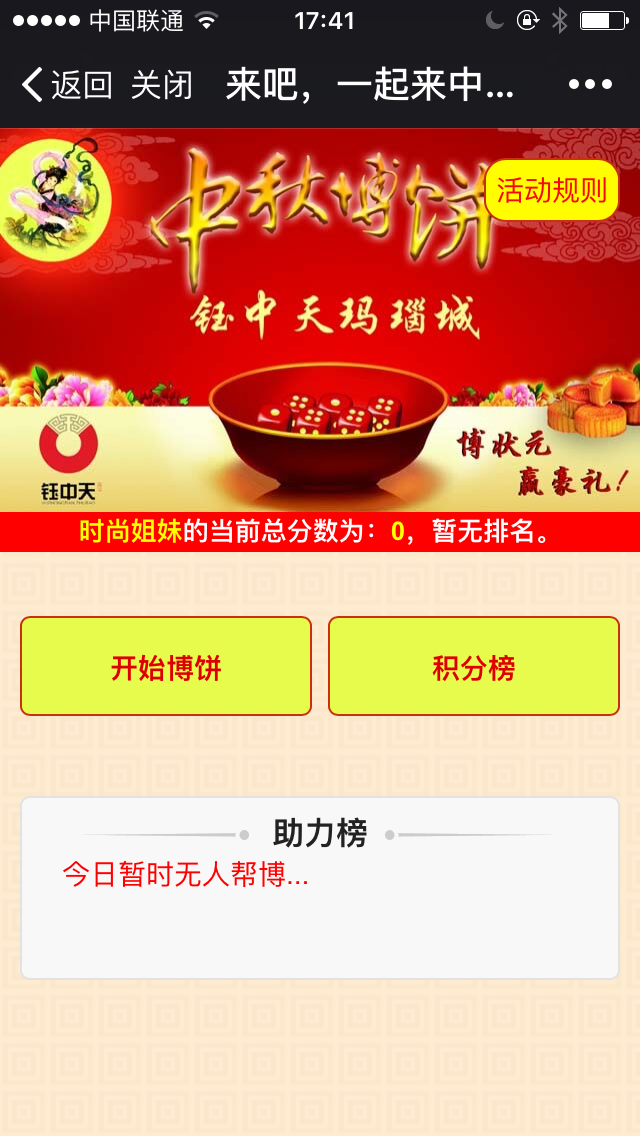Open the three-dot overflow menu
640x1136 pixels.
[590, 85]
